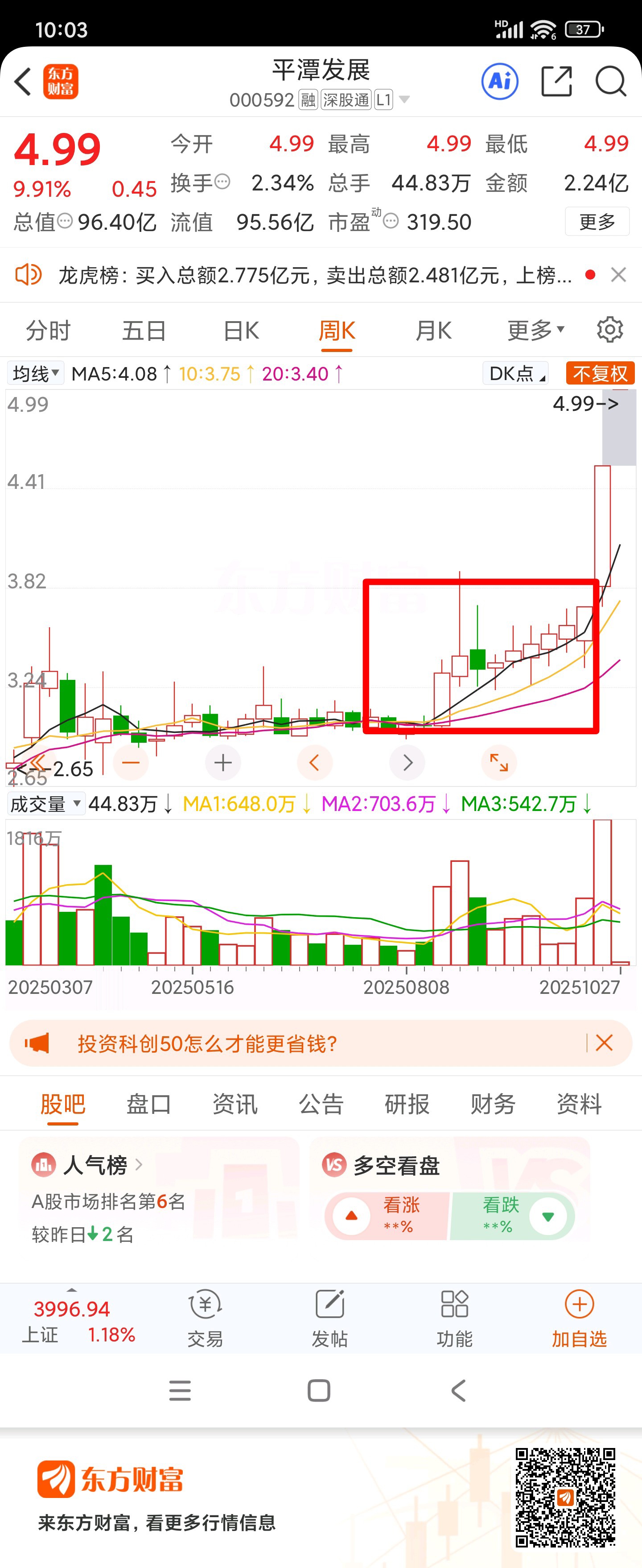Dismiss the 龙虎榜 news ticker
This screenshot has width=642, height=1568.
coord(618,275)
